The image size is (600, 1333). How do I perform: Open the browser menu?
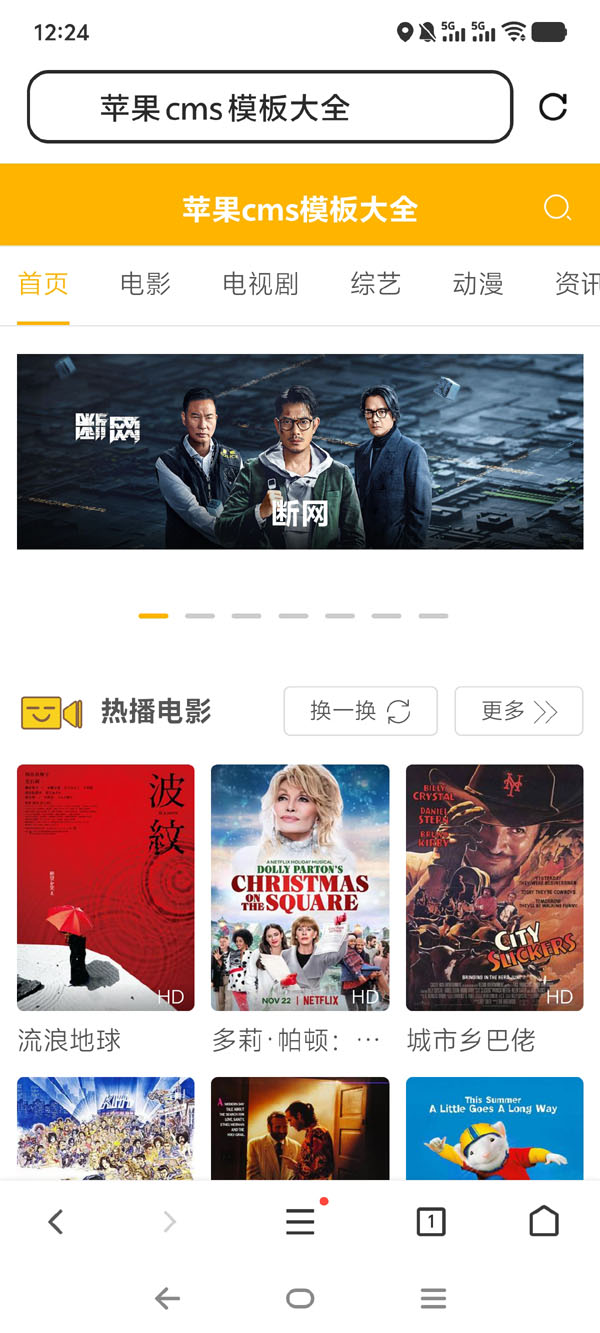tap(300, 1221)
